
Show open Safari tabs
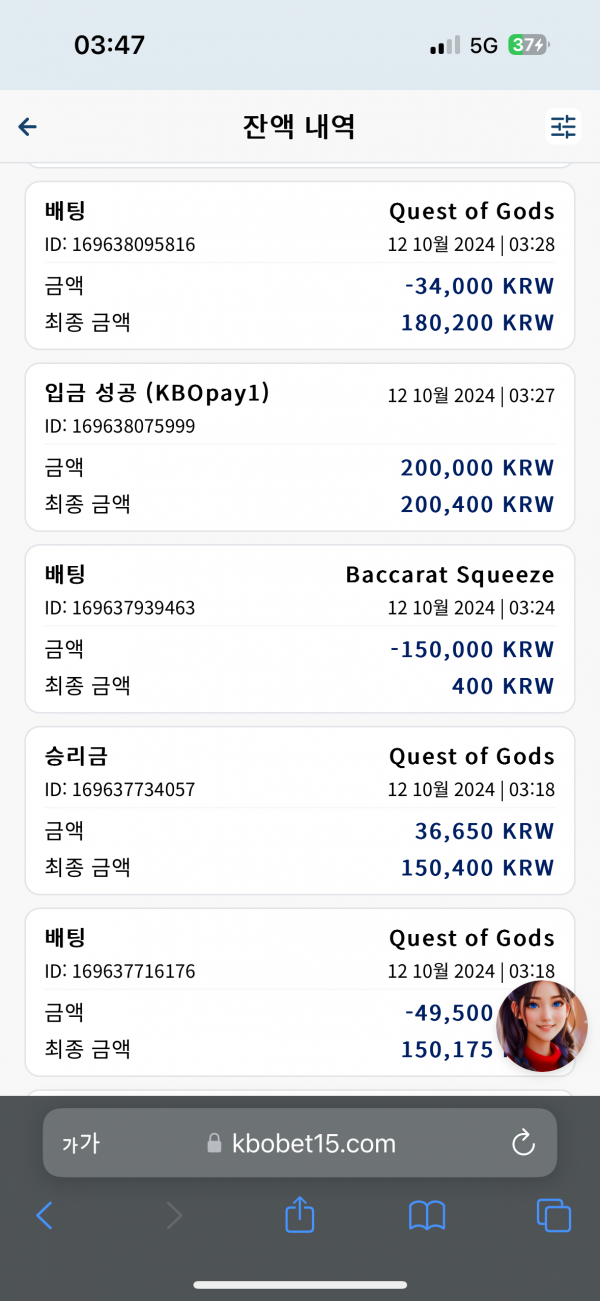pyautogui.click(x=554, y=1215)
